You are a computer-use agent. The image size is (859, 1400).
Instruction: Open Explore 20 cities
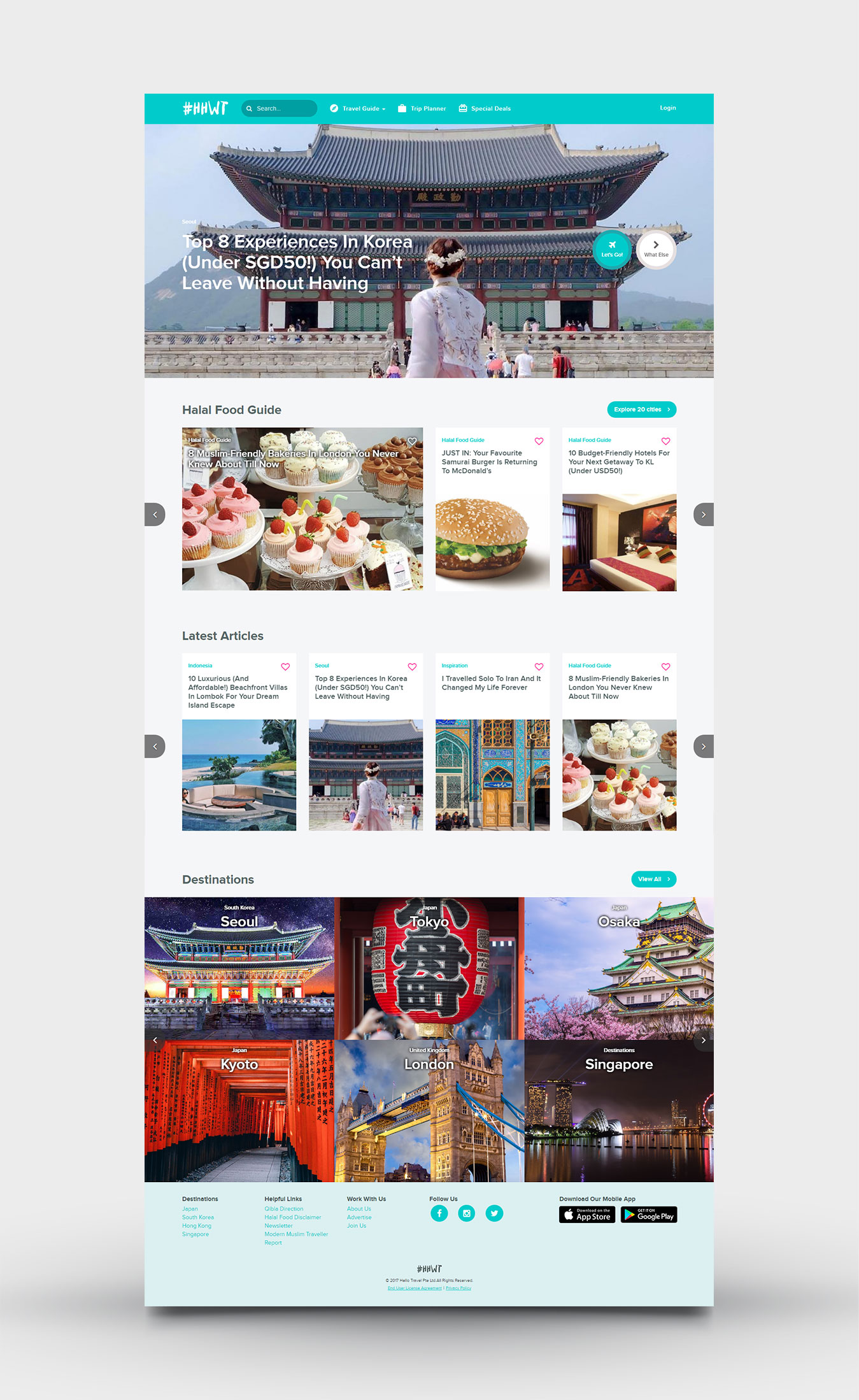coord(642,410)
